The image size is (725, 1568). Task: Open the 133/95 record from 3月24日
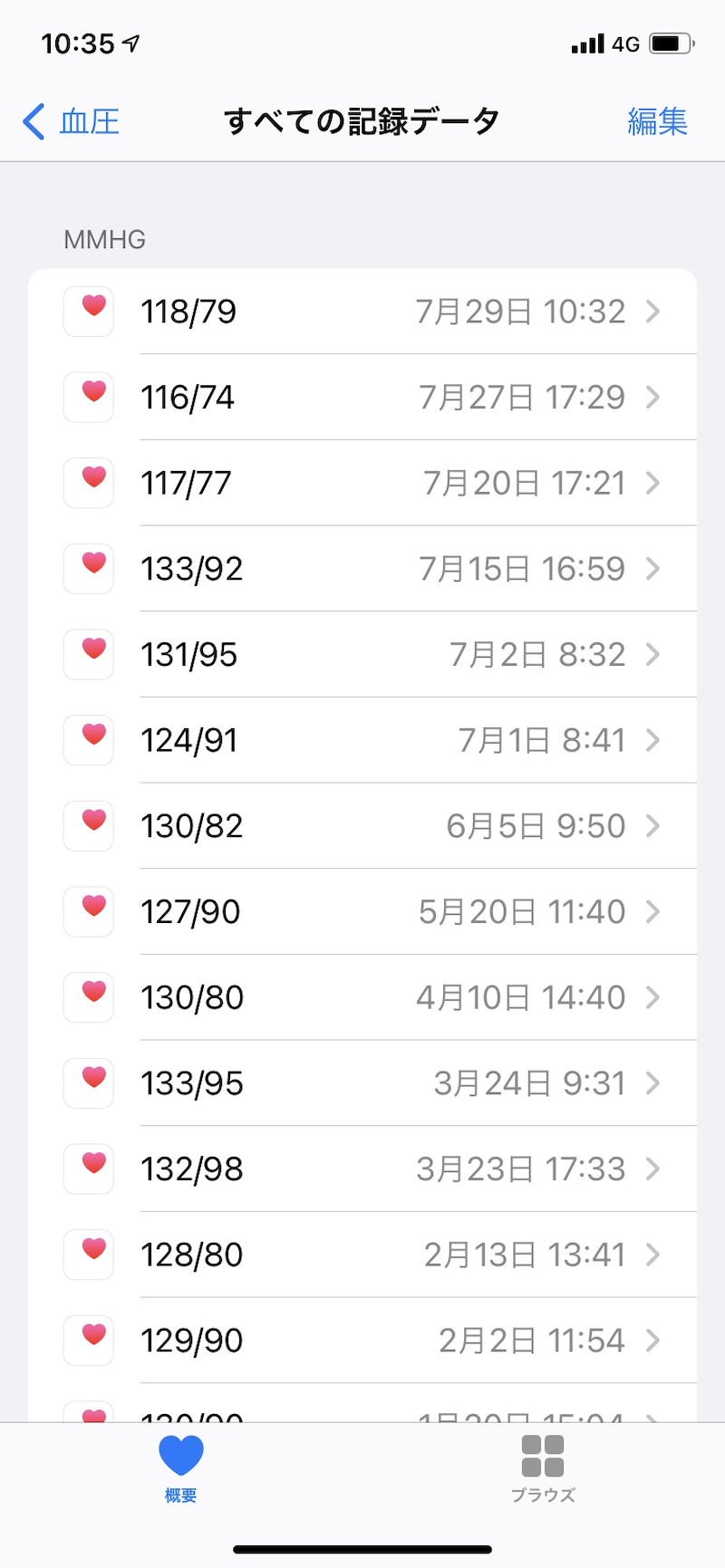362,1083
